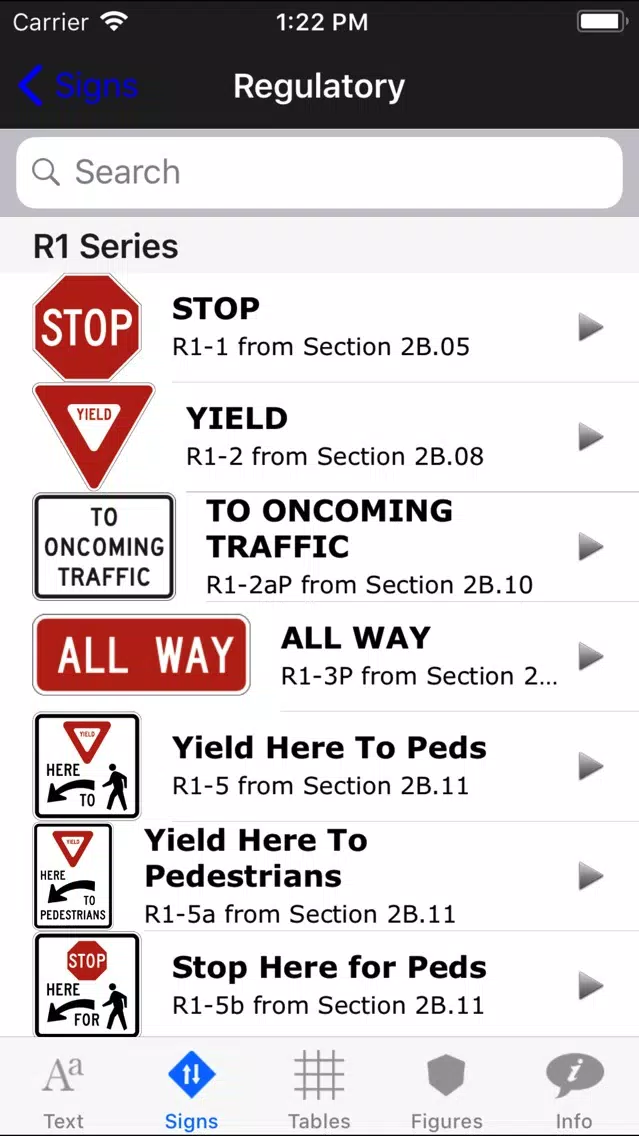This screenshot has height=1136, width=639.
Task: Open Stop Here for Peds R1-5b
Action: [320, 985]
